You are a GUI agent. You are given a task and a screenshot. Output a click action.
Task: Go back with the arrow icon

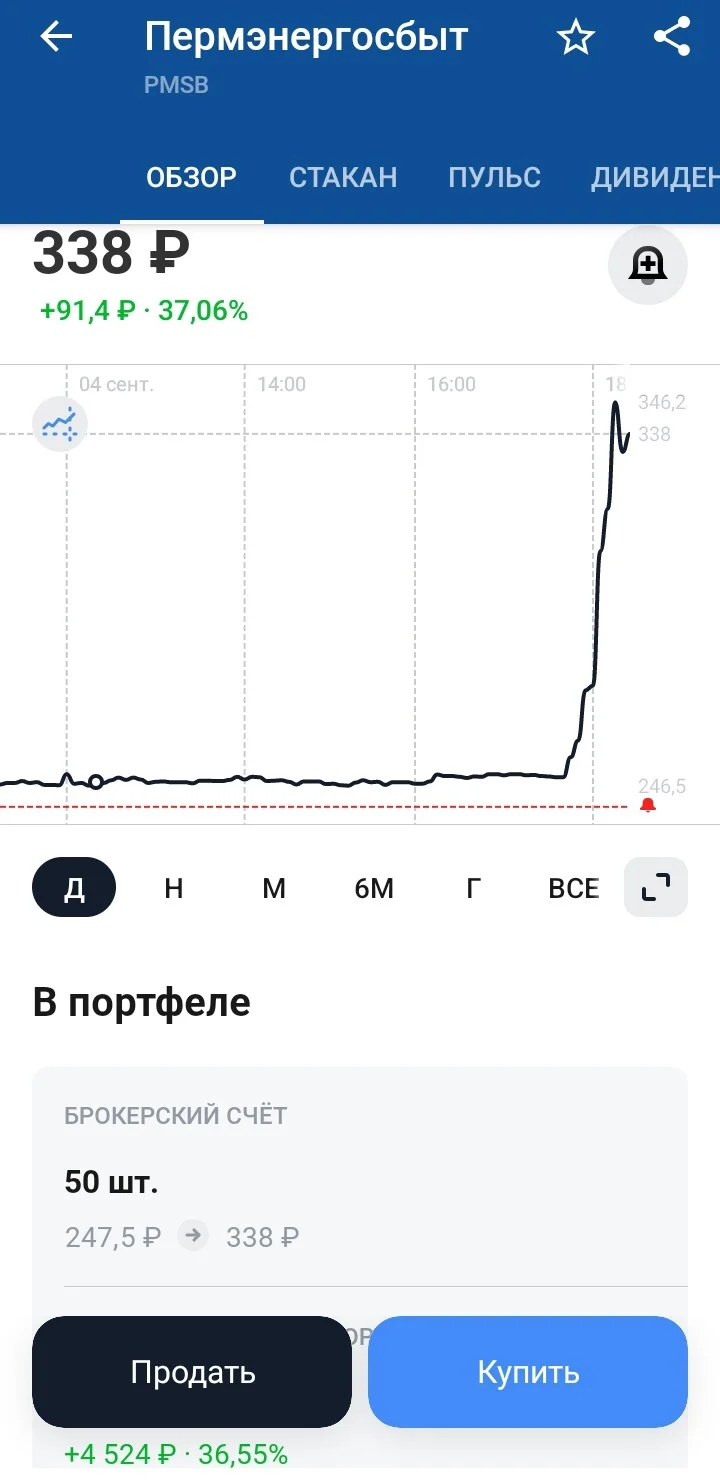coord(56,37)
